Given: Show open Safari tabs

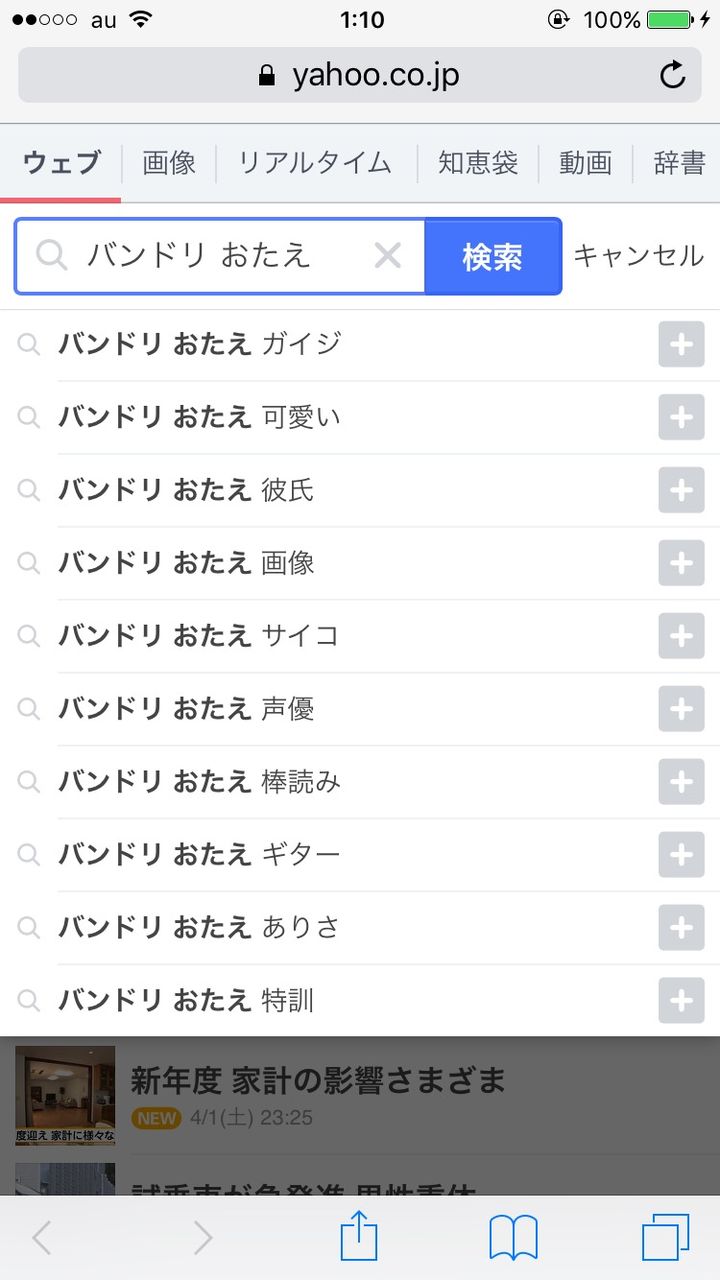Looking at the screenshot, I should coord(665,1239).
